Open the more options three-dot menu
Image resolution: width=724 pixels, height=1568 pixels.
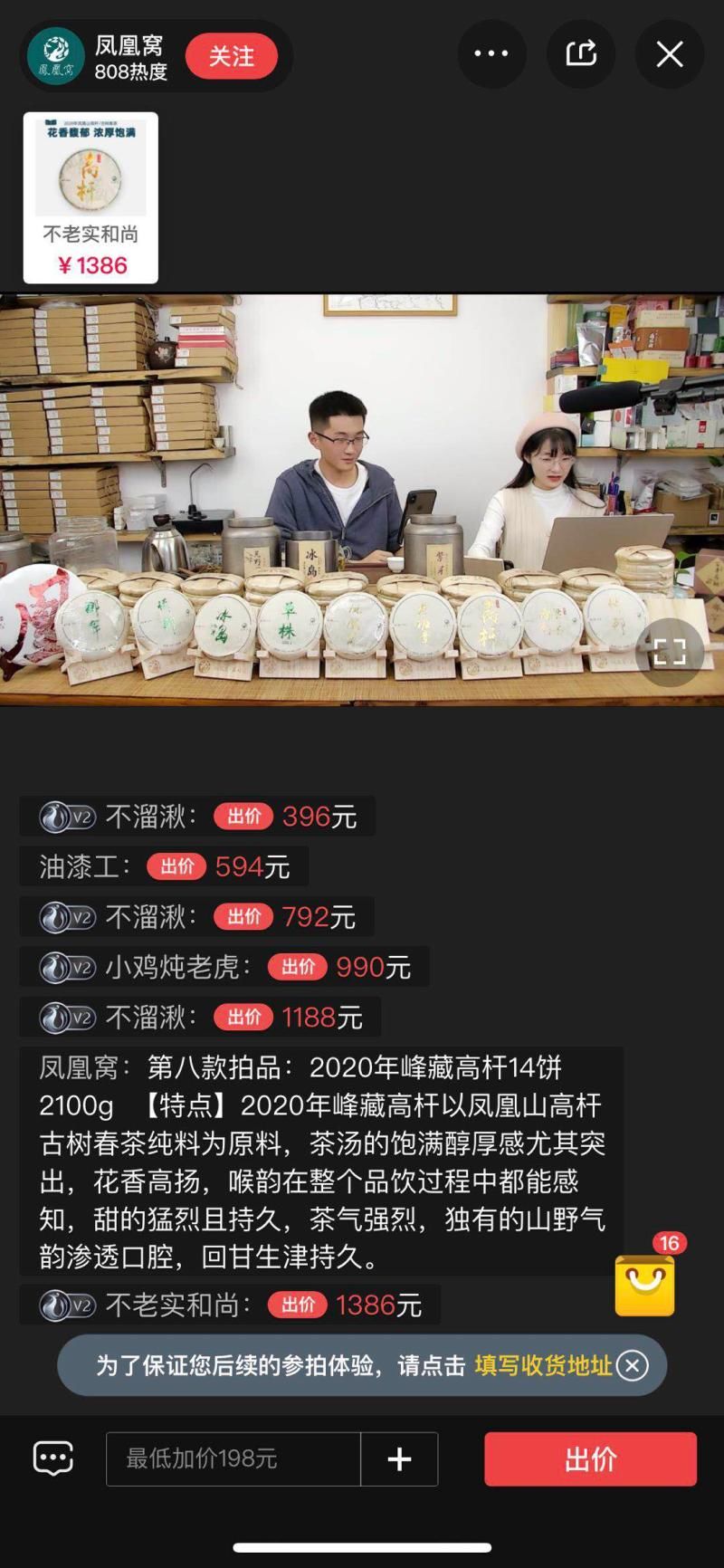coord(491,54)
